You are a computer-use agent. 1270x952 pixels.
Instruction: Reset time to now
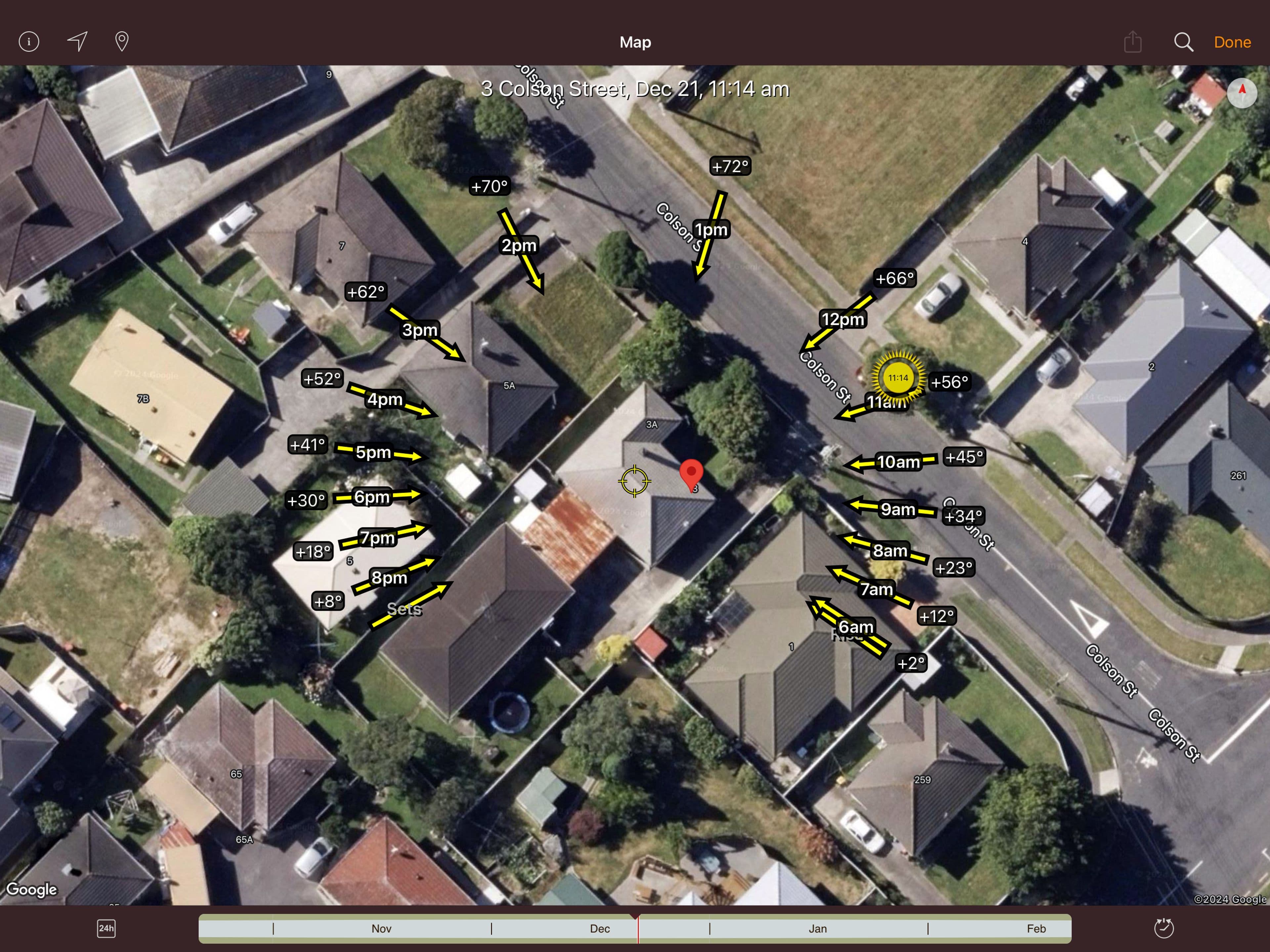[1163, 929]
